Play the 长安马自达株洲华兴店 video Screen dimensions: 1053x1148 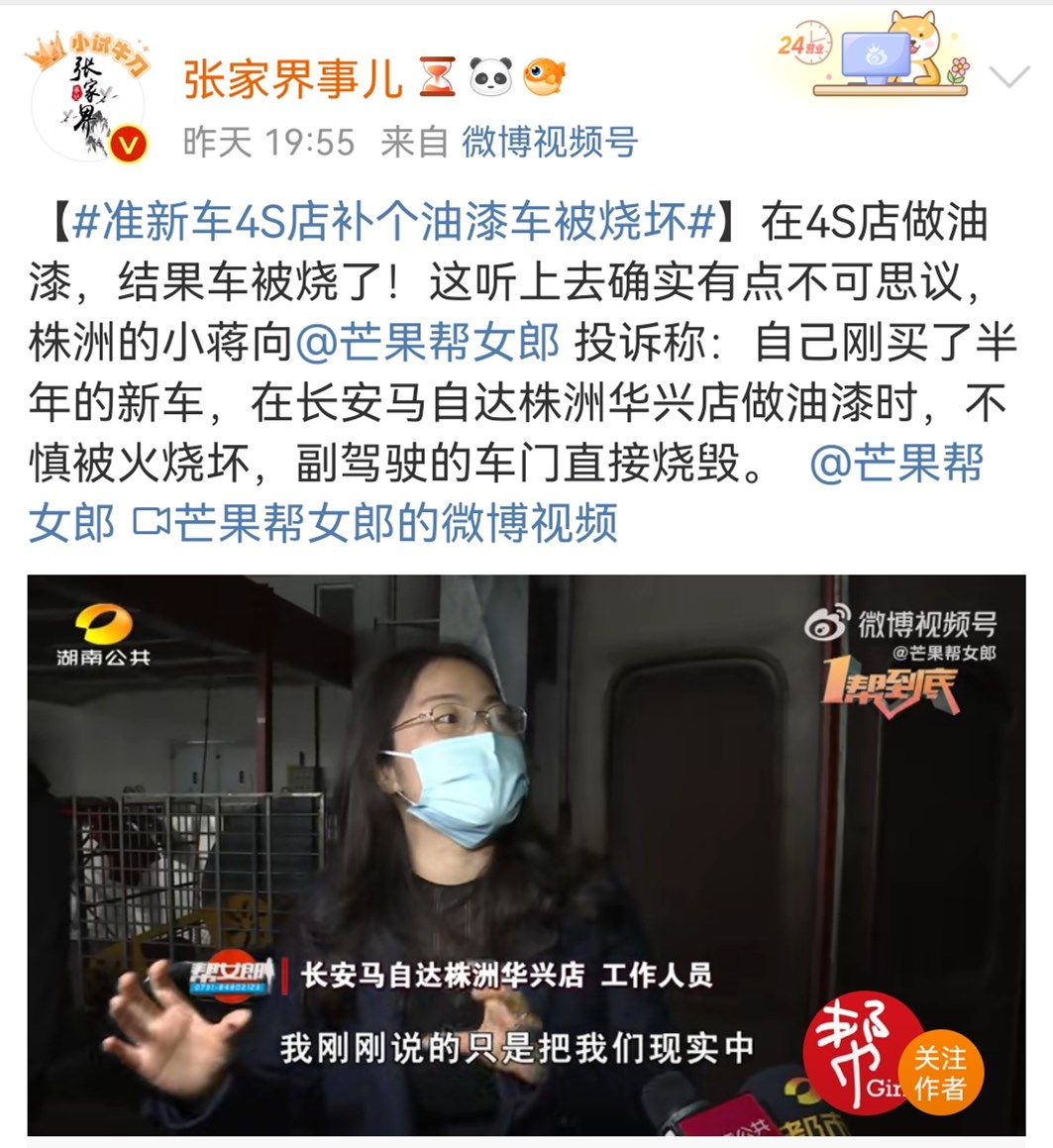526,854
